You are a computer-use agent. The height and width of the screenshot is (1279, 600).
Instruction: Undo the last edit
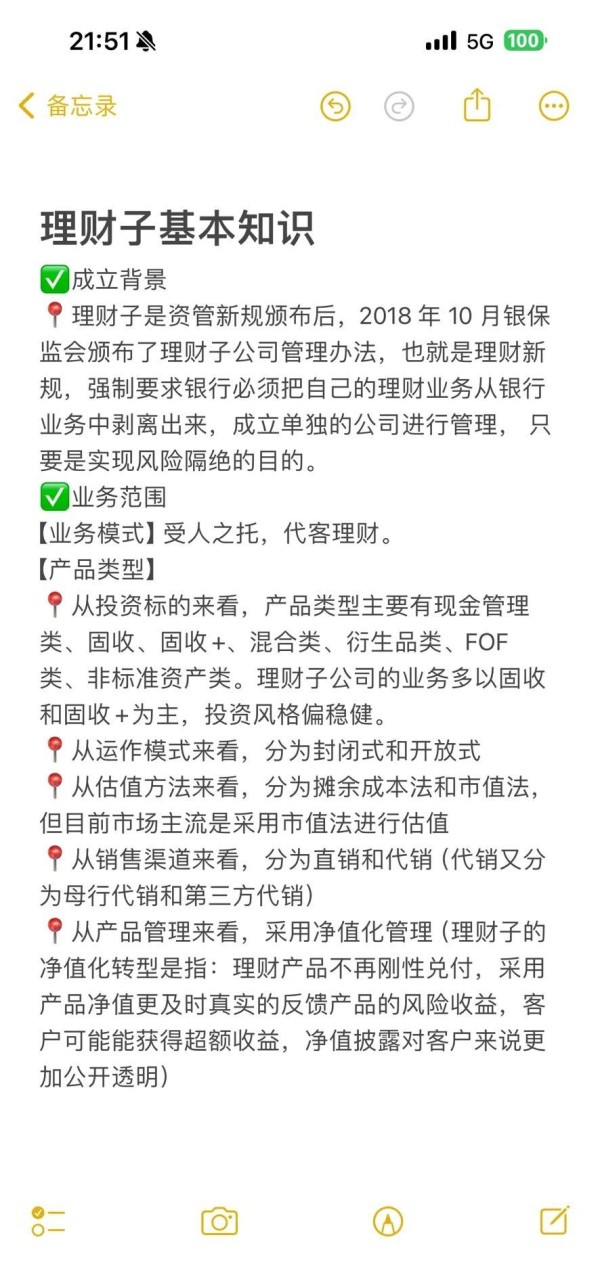[335, 106]
